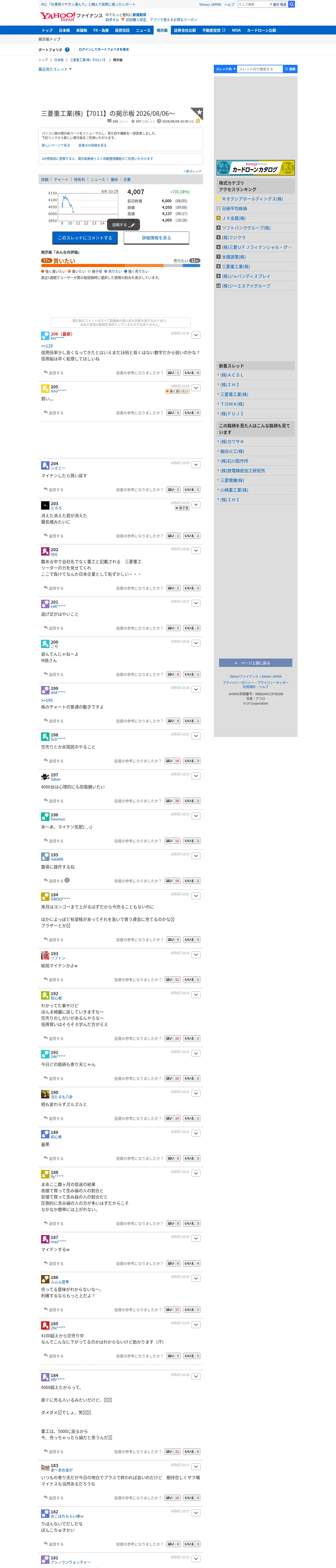Expand the 最近見たスレッド dropdown
The image size is (336, 1568).
click(x=55, y=70)
